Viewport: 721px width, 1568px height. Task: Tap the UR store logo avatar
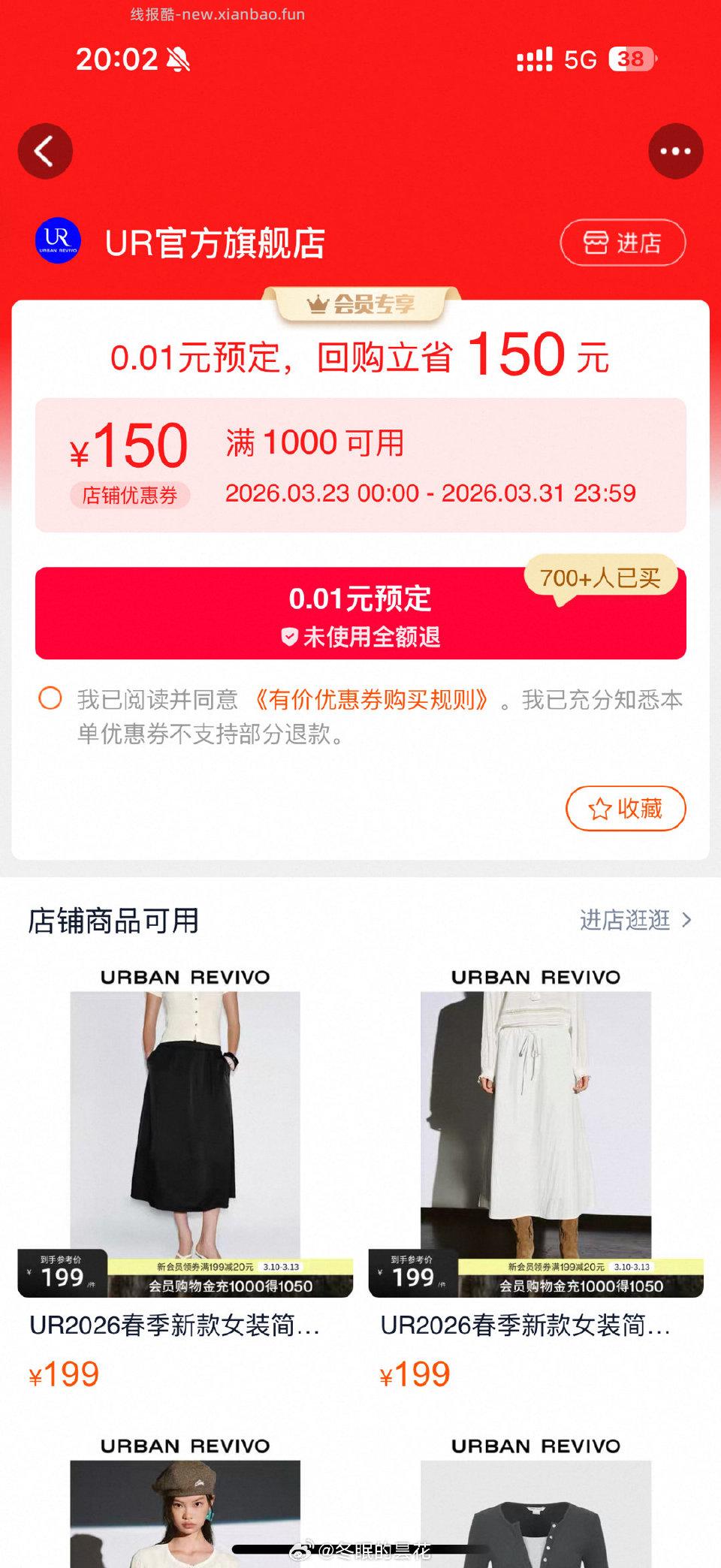point(59,242)
